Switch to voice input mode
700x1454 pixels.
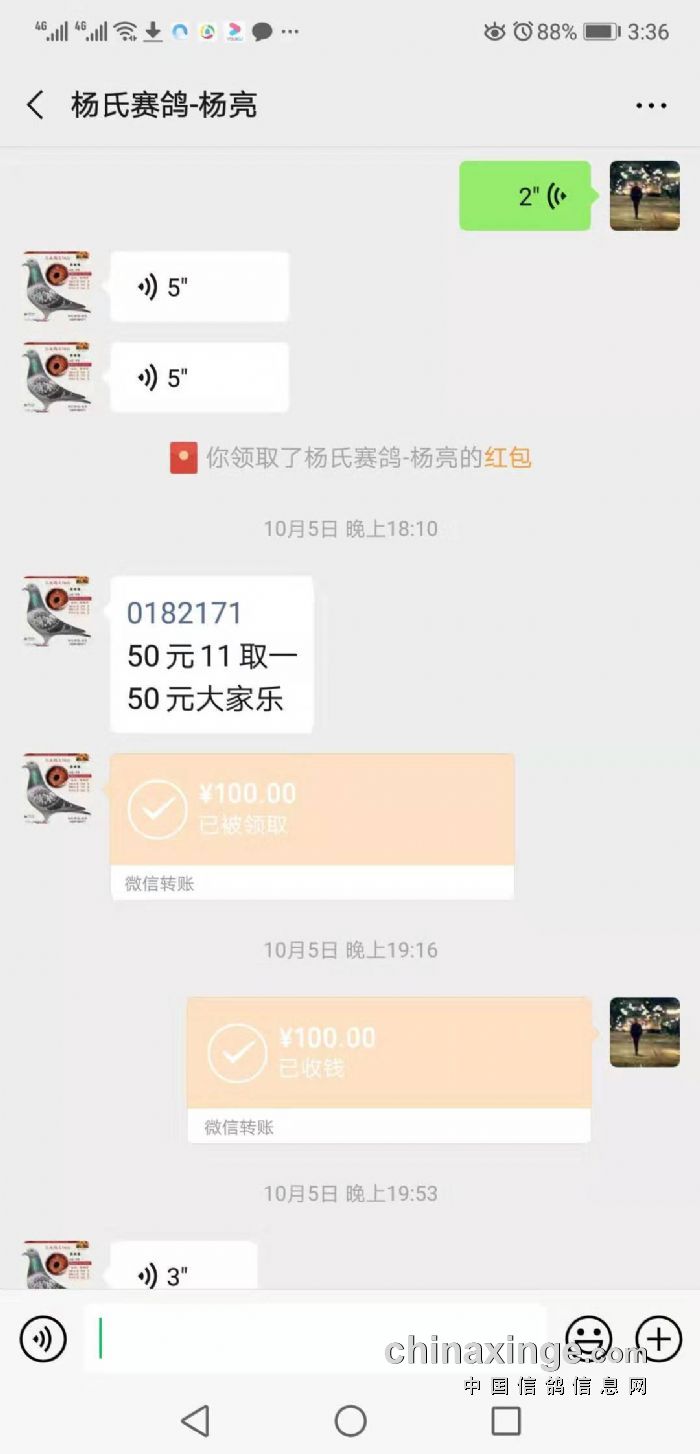tap(43, 1338)
